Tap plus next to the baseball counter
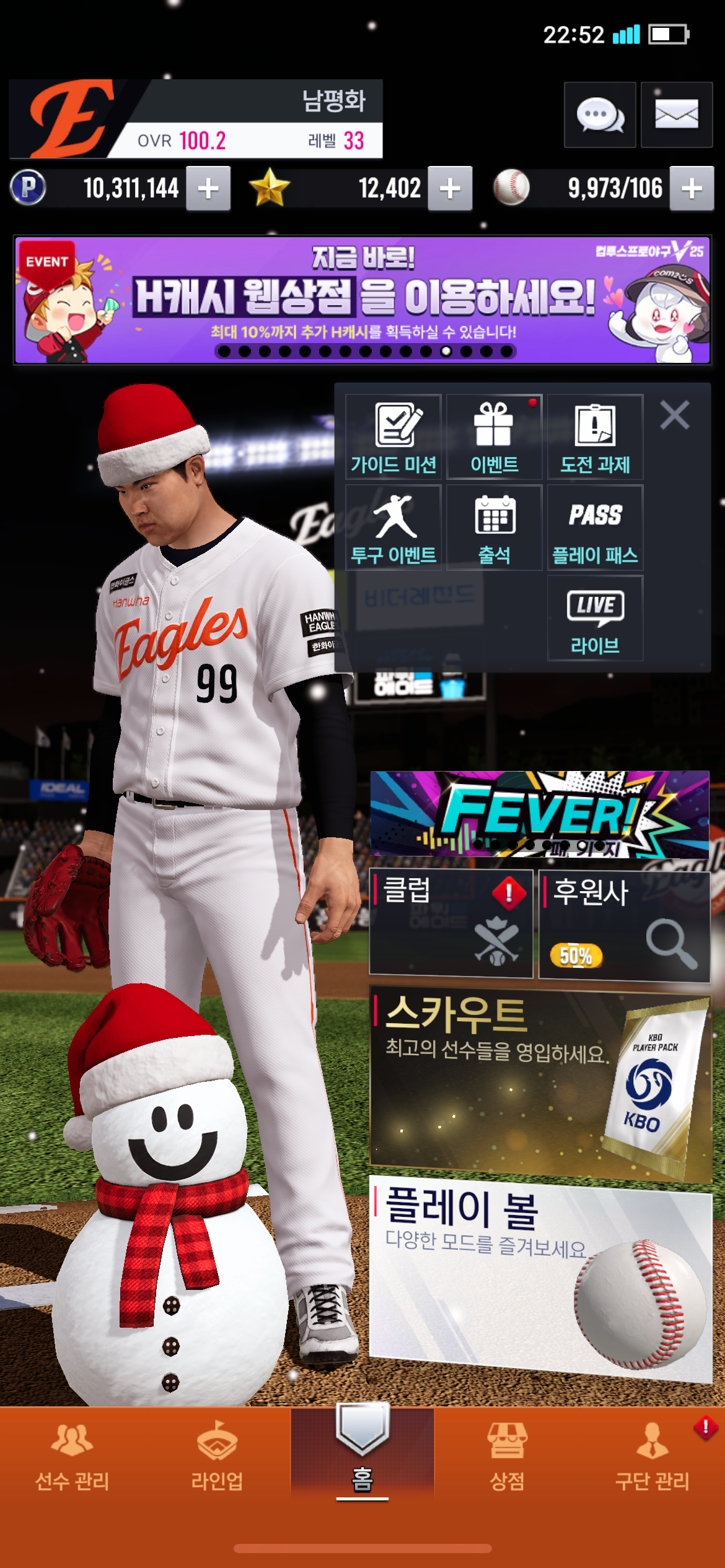The height and width of the screenshot is (1568, 725). pos(691,188)
